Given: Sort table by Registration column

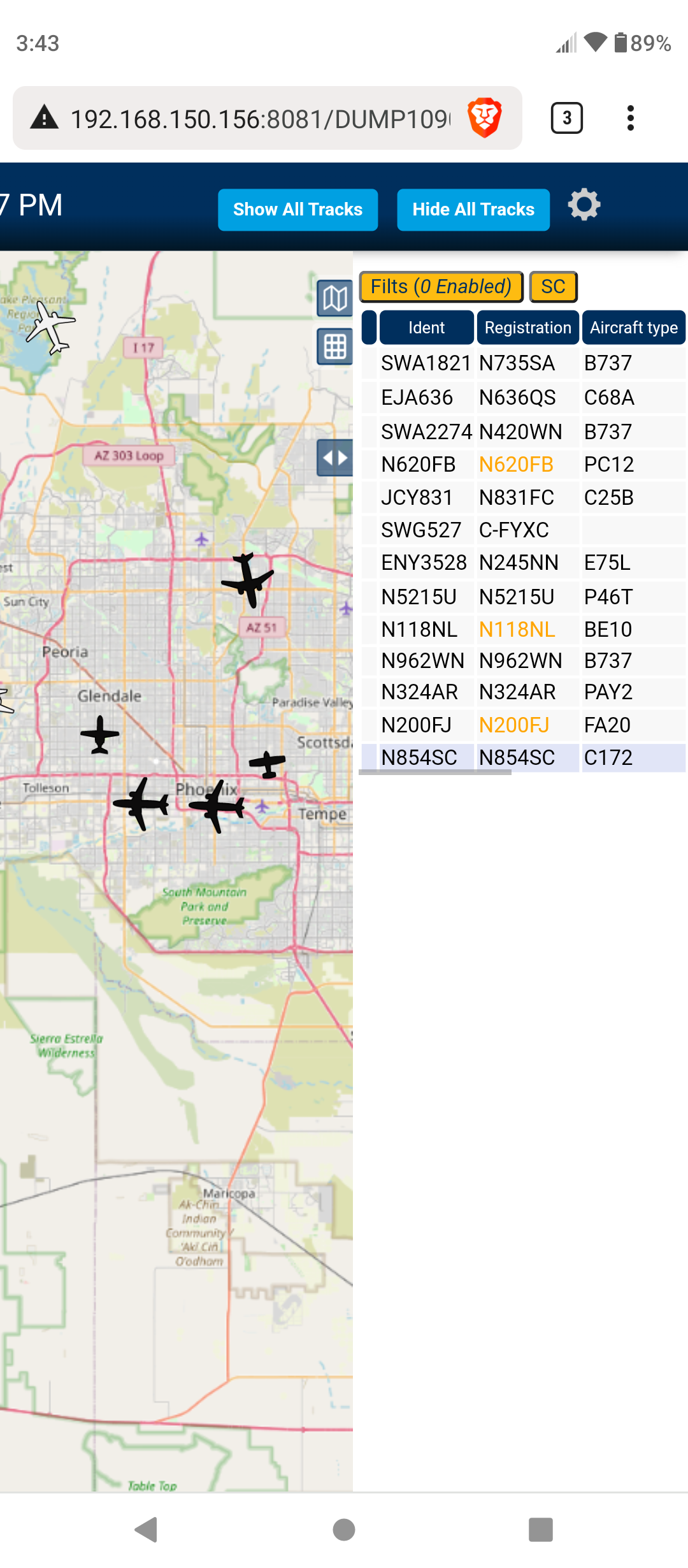Looking at the screenshot, I should (x=527, y=328).
